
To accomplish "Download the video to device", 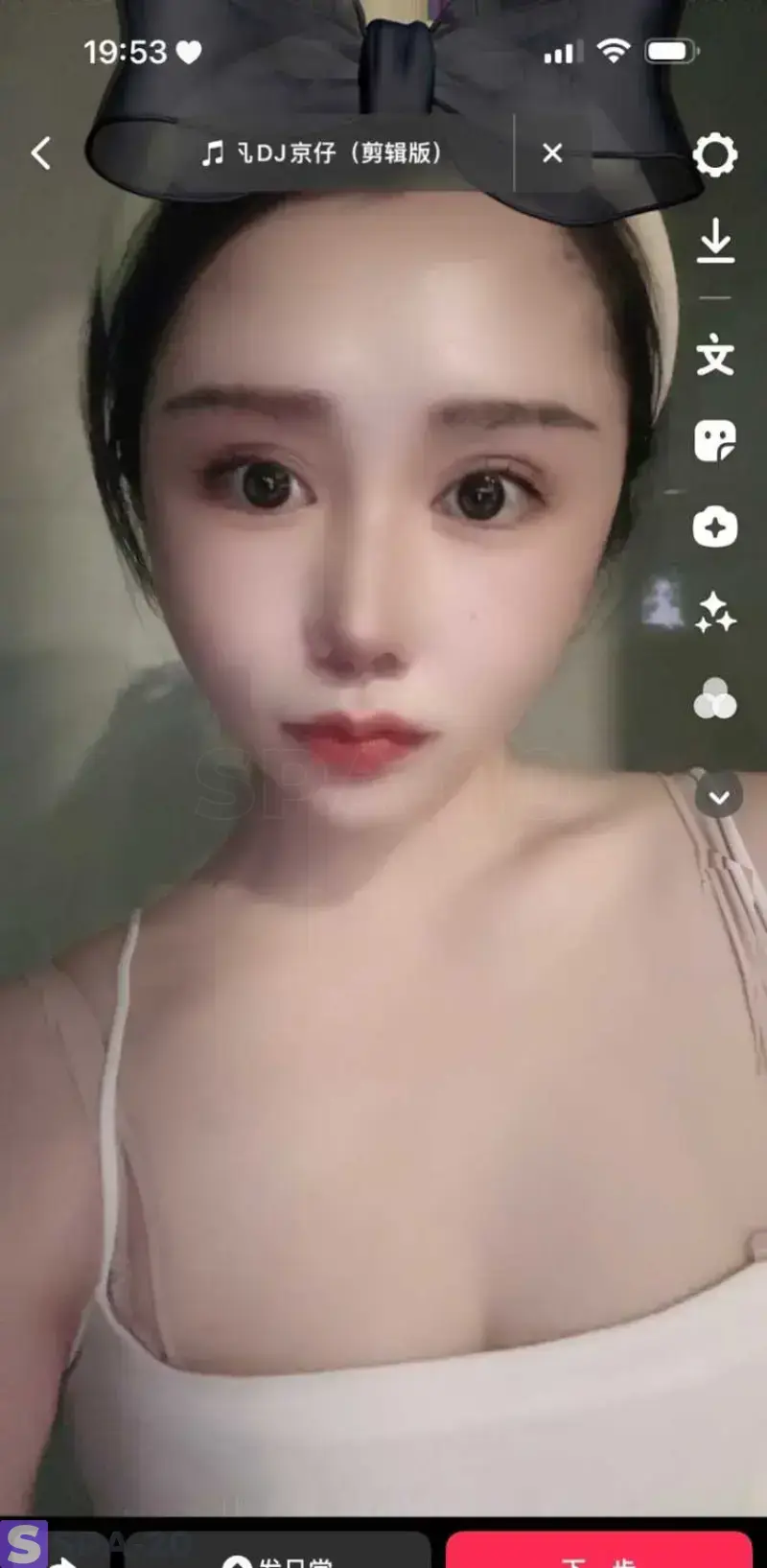I will (715, 242).
